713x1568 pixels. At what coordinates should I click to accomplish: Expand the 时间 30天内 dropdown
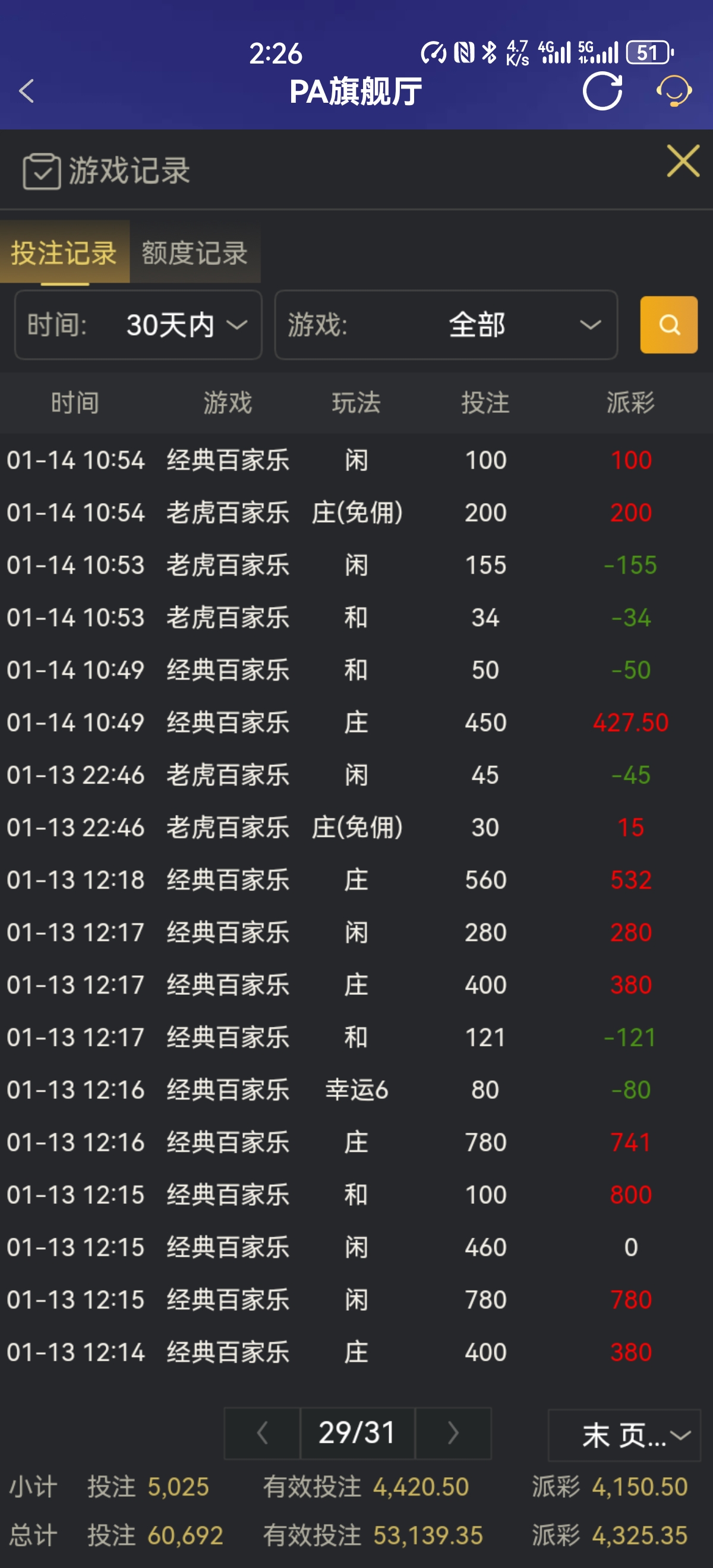pos(138,325)
